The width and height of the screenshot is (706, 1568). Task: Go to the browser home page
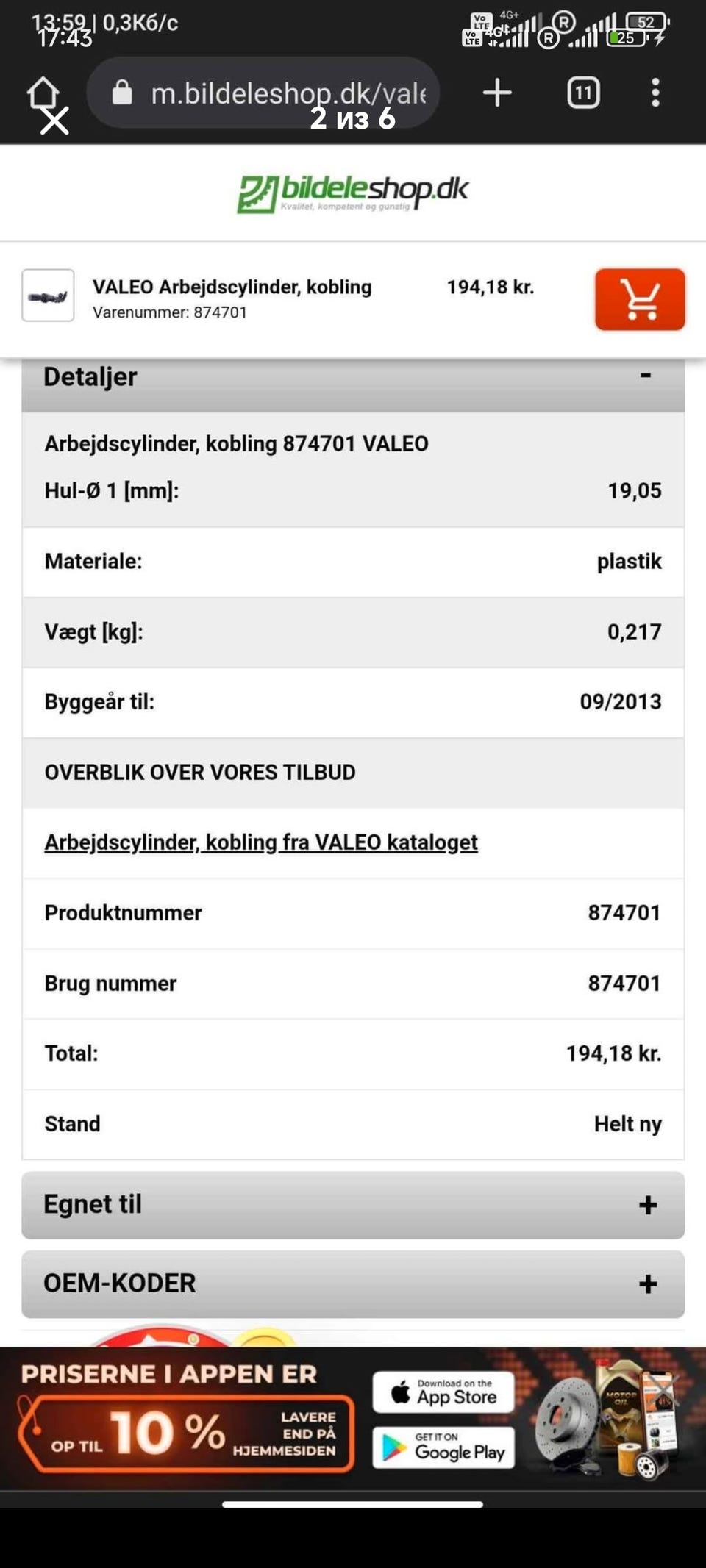coord(43,91)
